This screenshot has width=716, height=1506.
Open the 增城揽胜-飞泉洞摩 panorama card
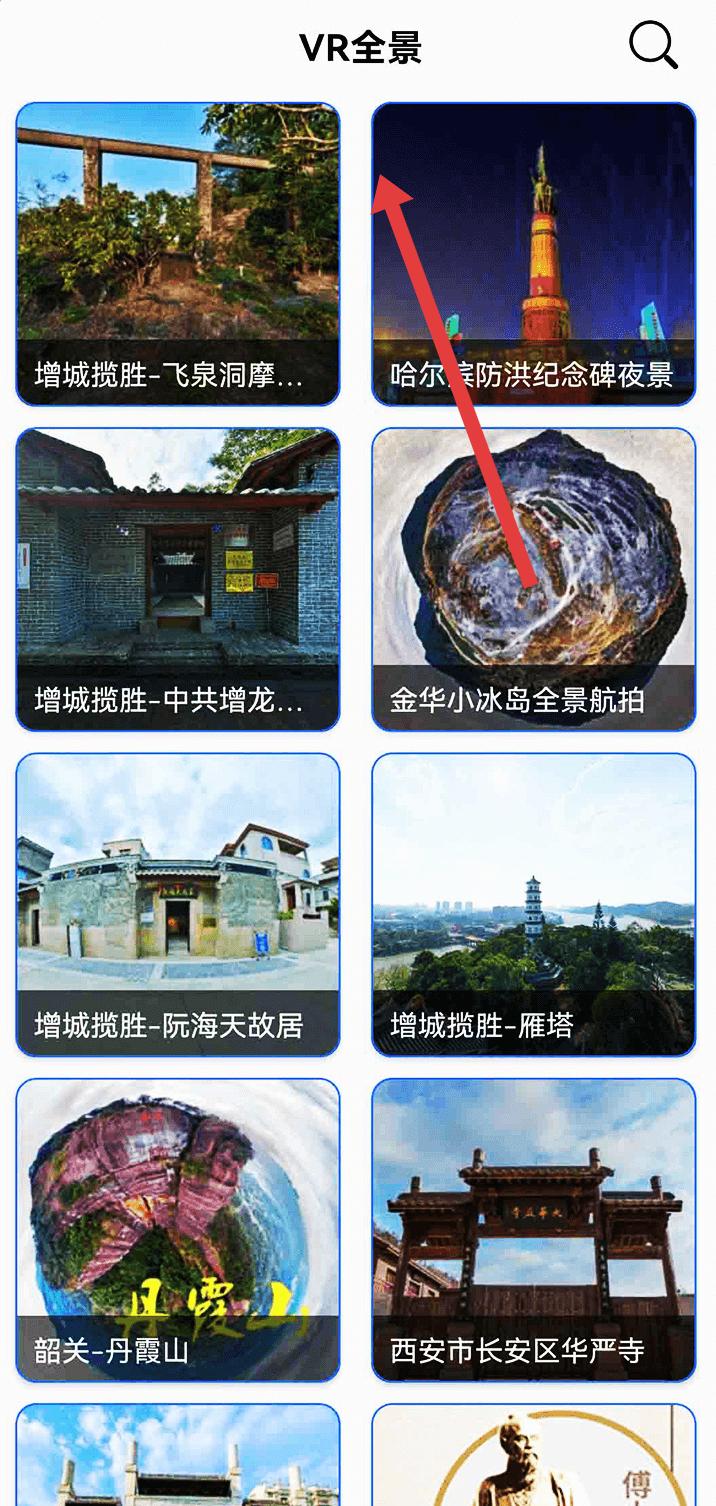click(x=178, y=254)
